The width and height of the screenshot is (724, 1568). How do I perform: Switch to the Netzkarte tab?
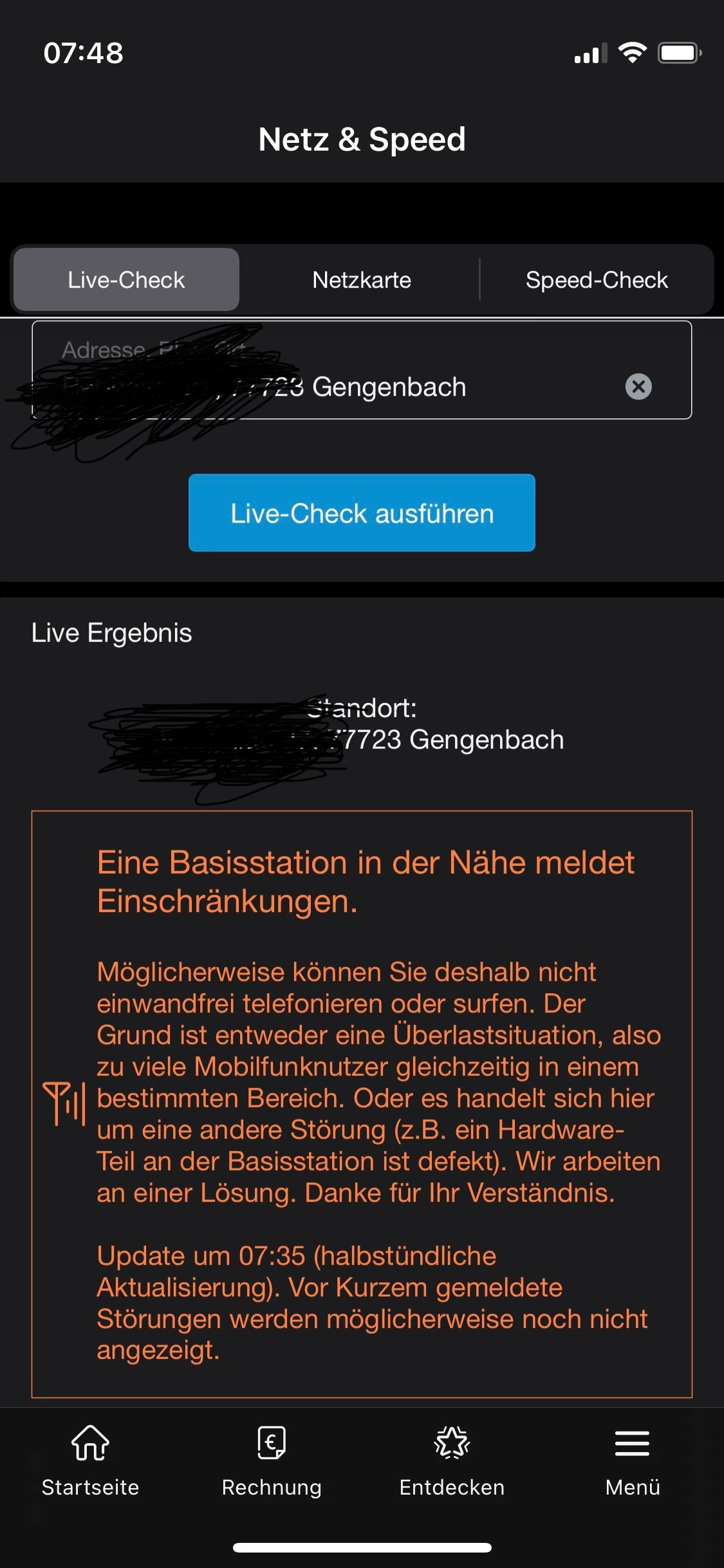point(361,280)
